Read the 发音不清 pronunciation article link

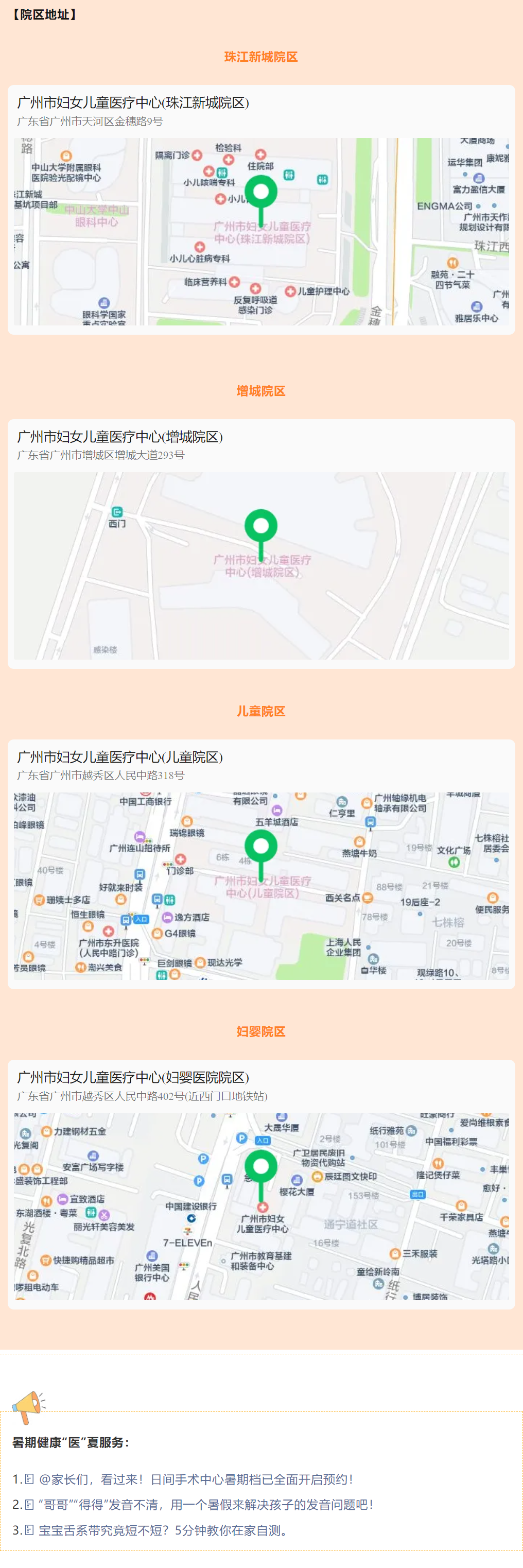pos(205,1505)
